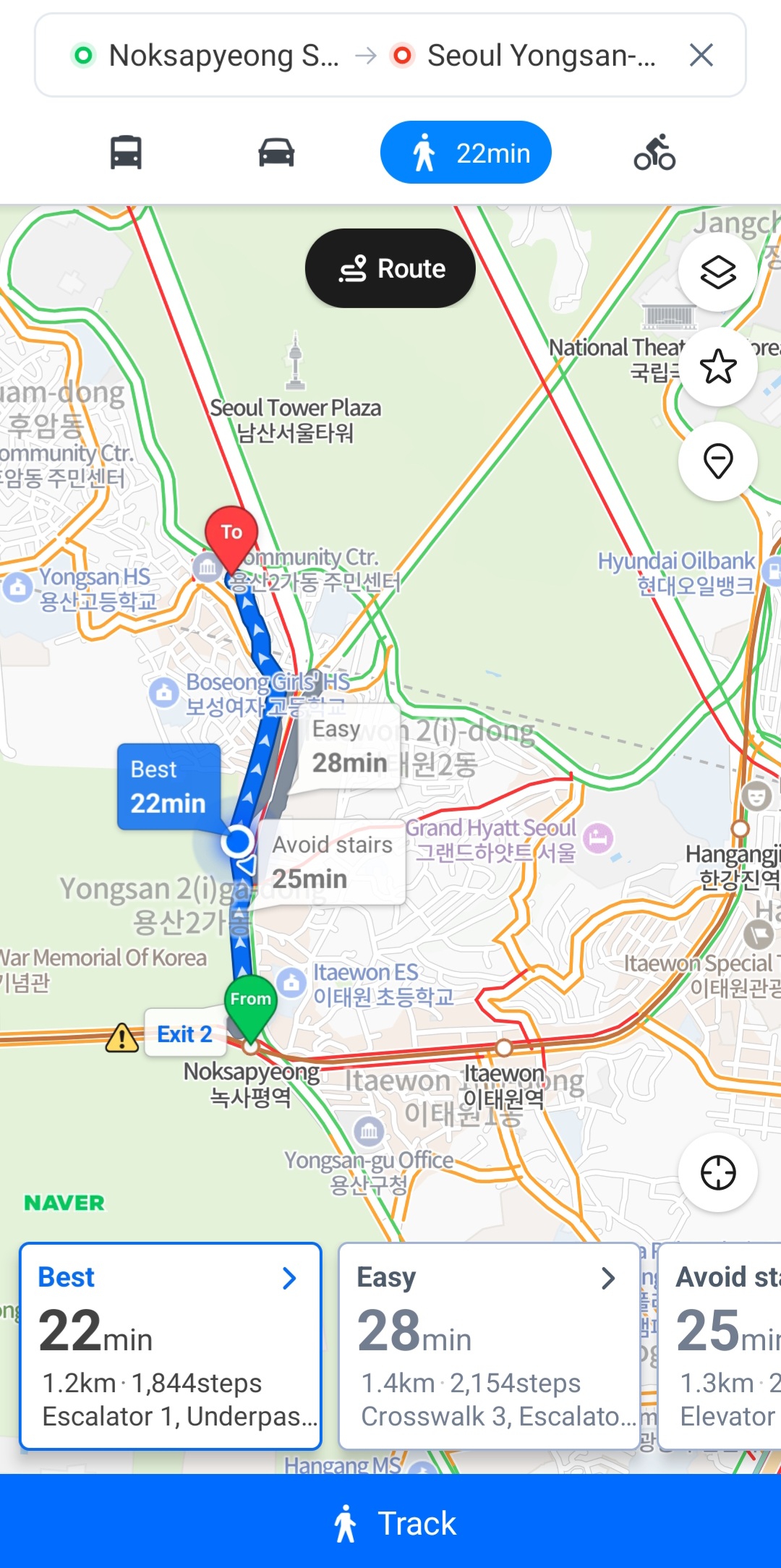Open saved places star button
Viewport: 781px width, 1568px height.
(717, 367)
